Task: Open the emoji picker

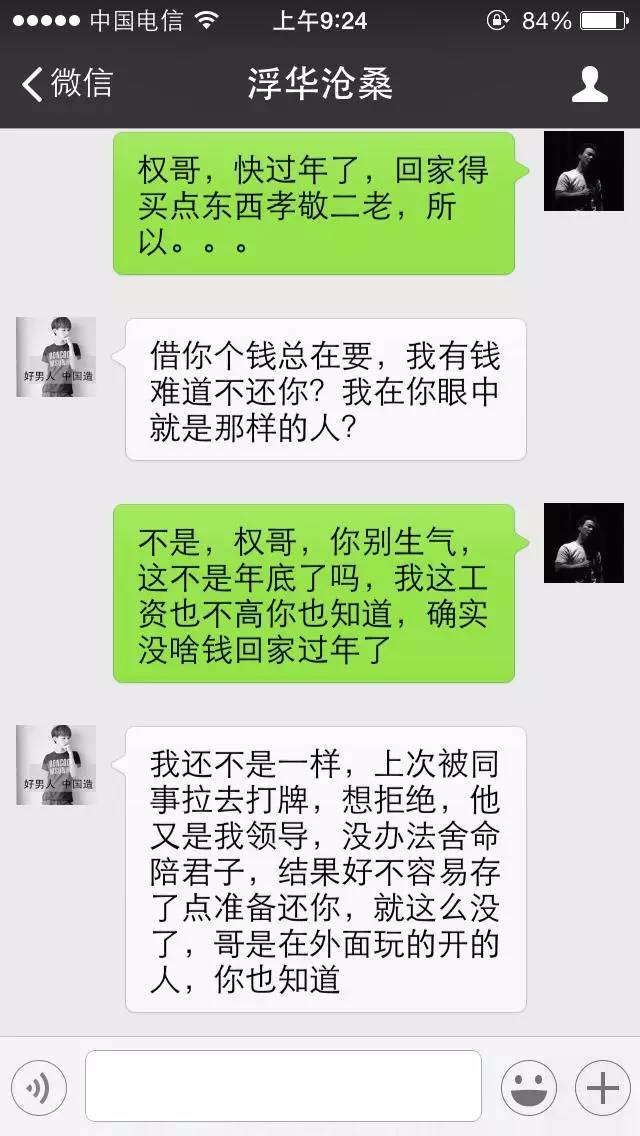Action: (528, 1088)
